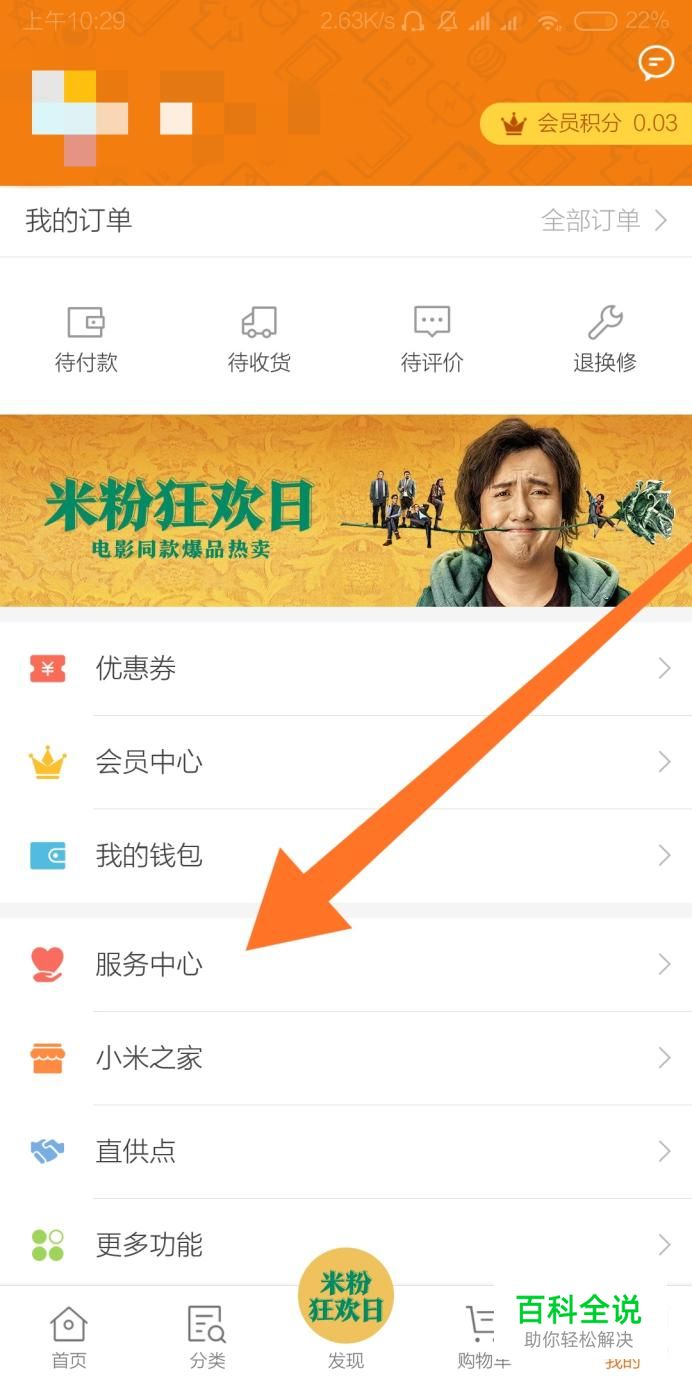Open 更多功能 more features
This screenshot has width=692, height=1384.
point(346,1245)
